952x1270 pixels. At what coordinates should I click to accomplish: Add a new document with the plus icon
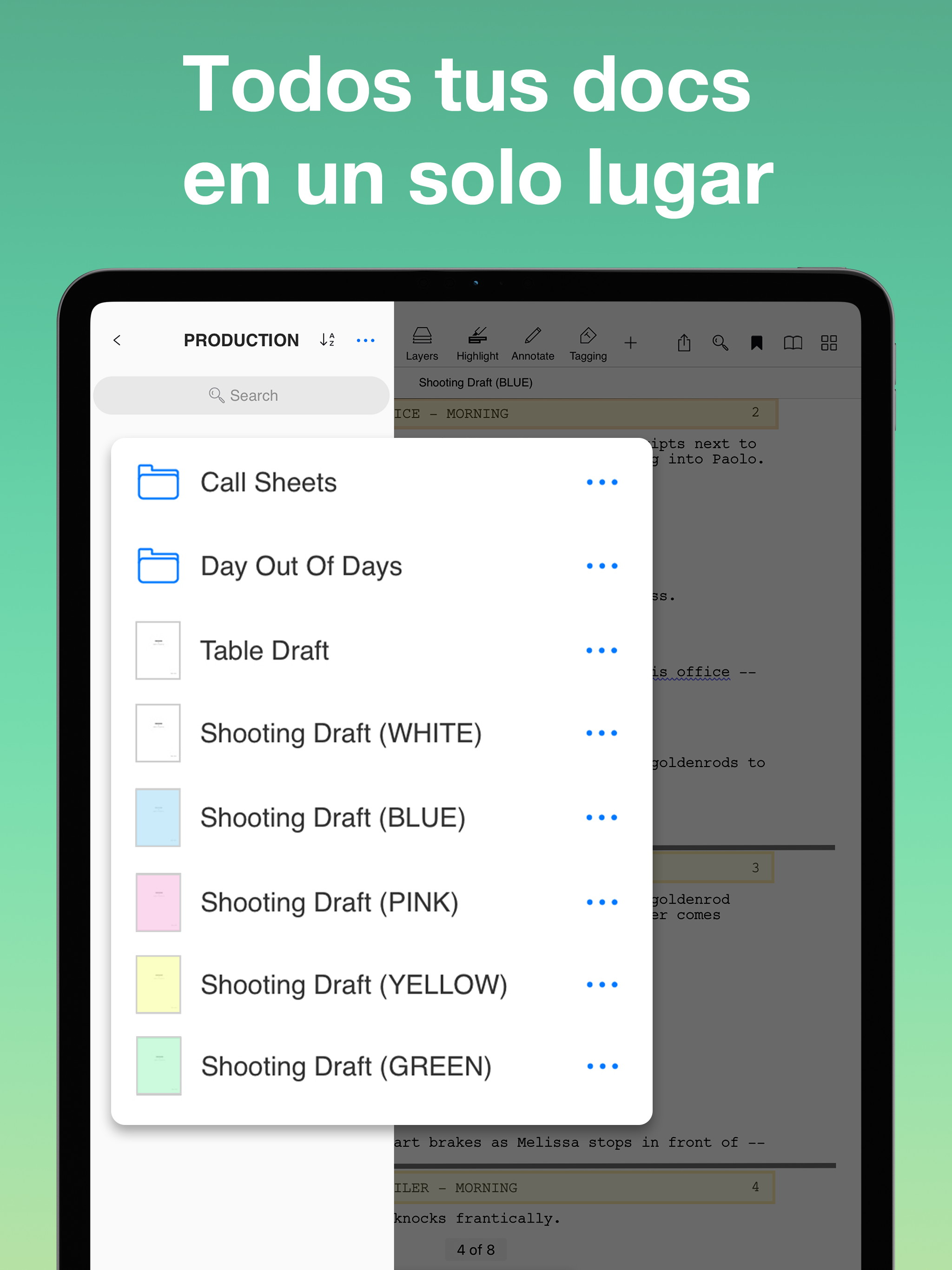pyautogui.click(x=631, y=342)
